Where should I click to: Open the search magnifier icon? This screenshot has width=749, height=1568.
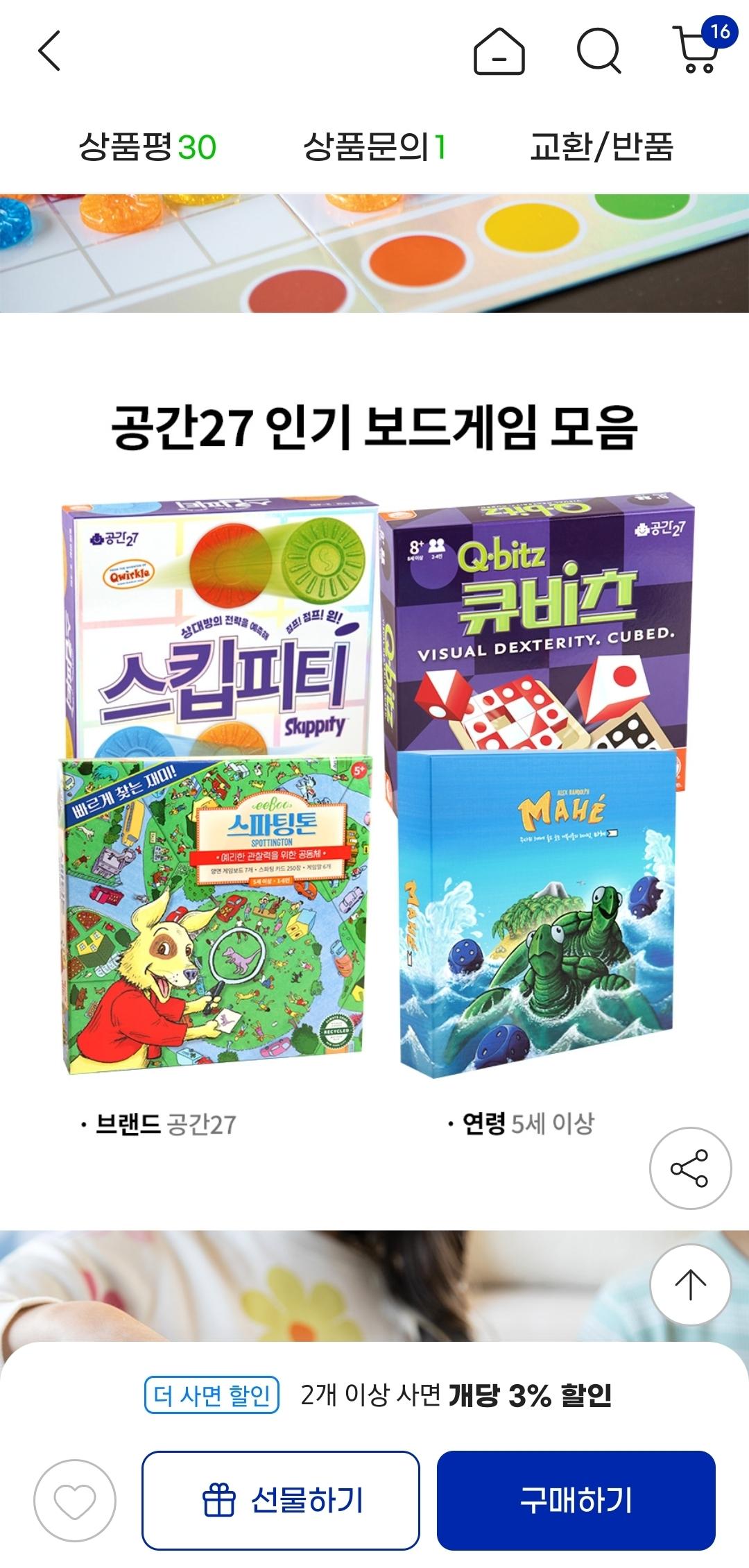[599, 51]
